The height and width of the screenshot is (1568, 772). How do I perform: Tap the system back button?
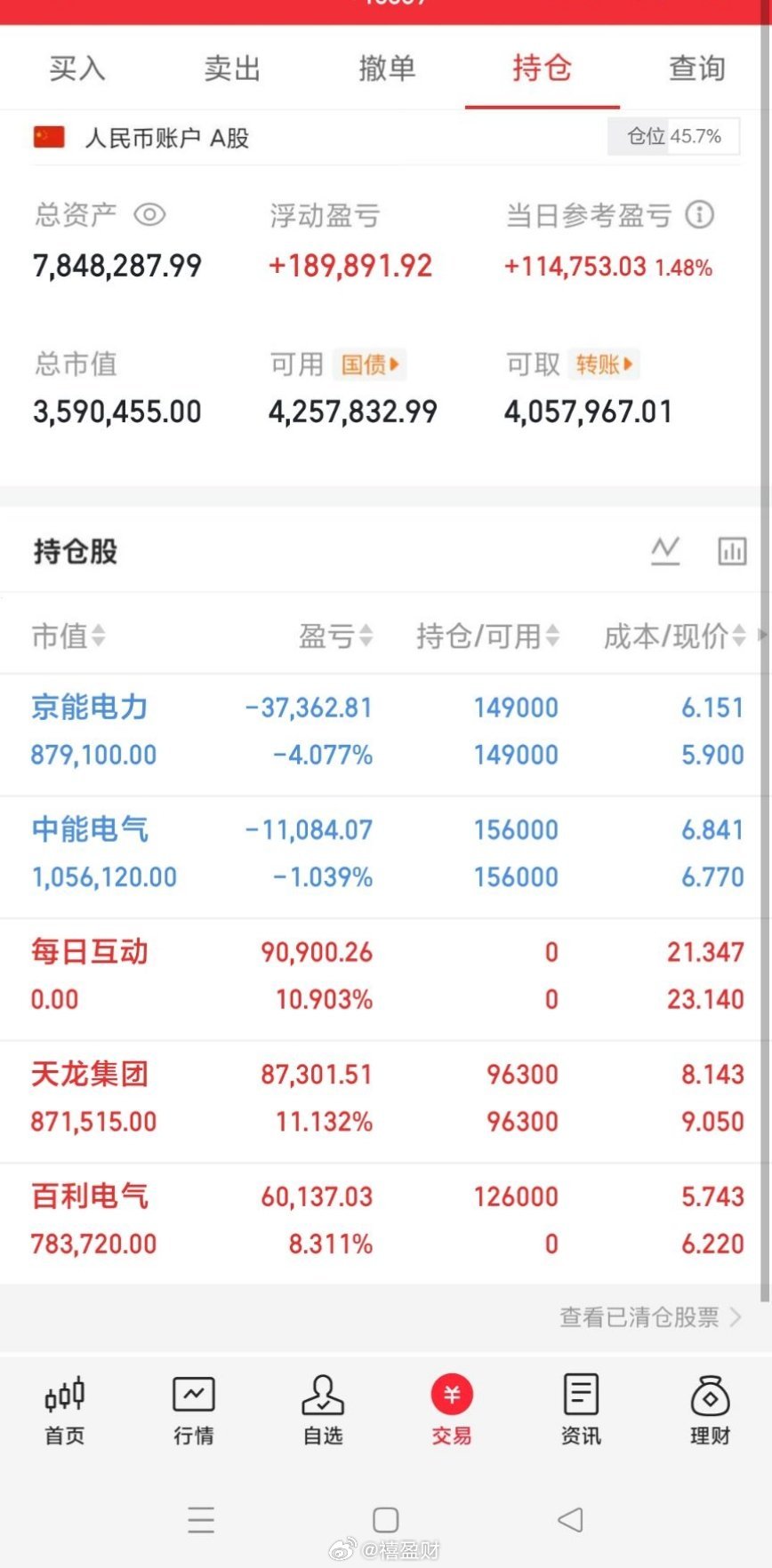(x=570, y=1519)
